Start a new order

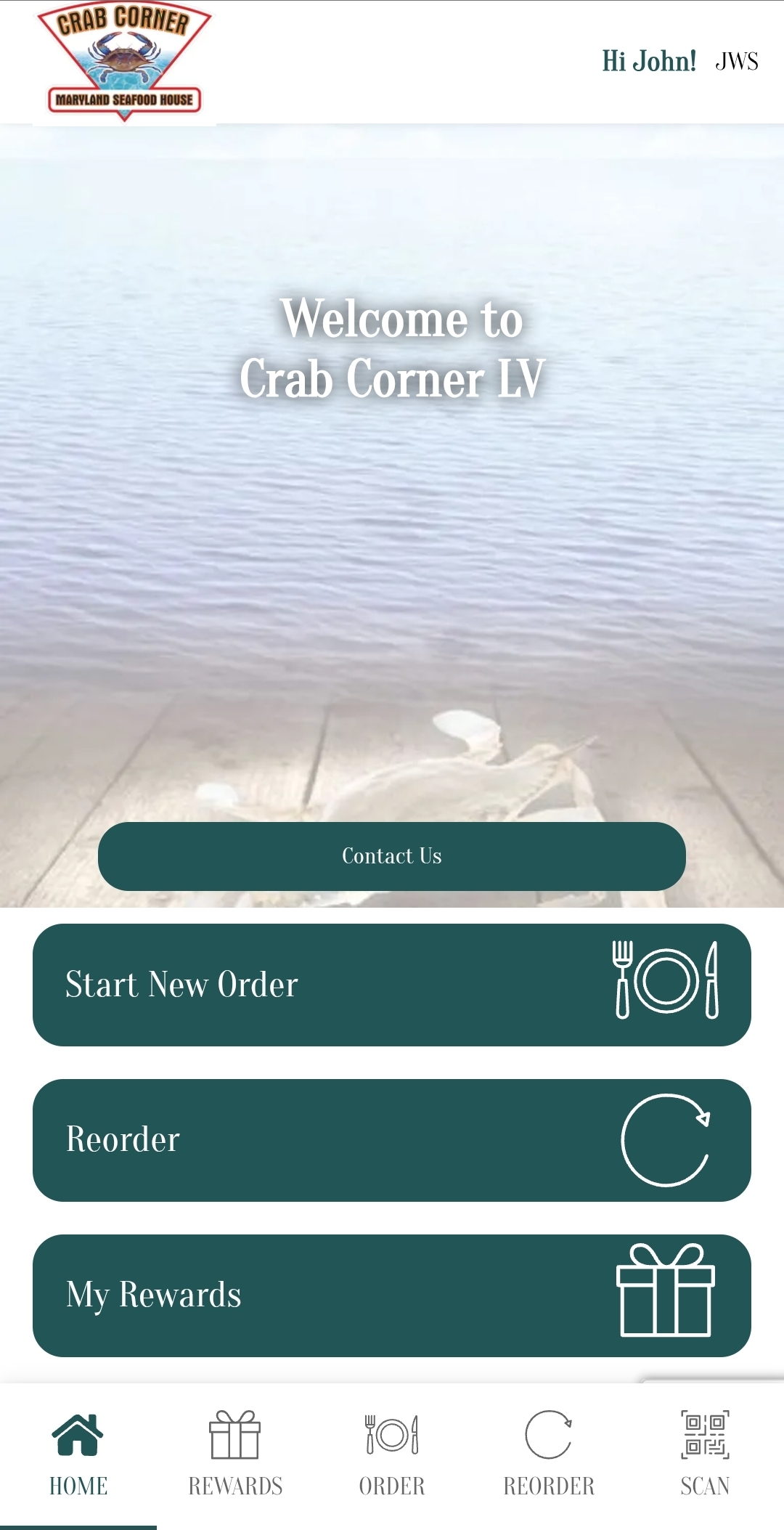(x=392, y=985)
